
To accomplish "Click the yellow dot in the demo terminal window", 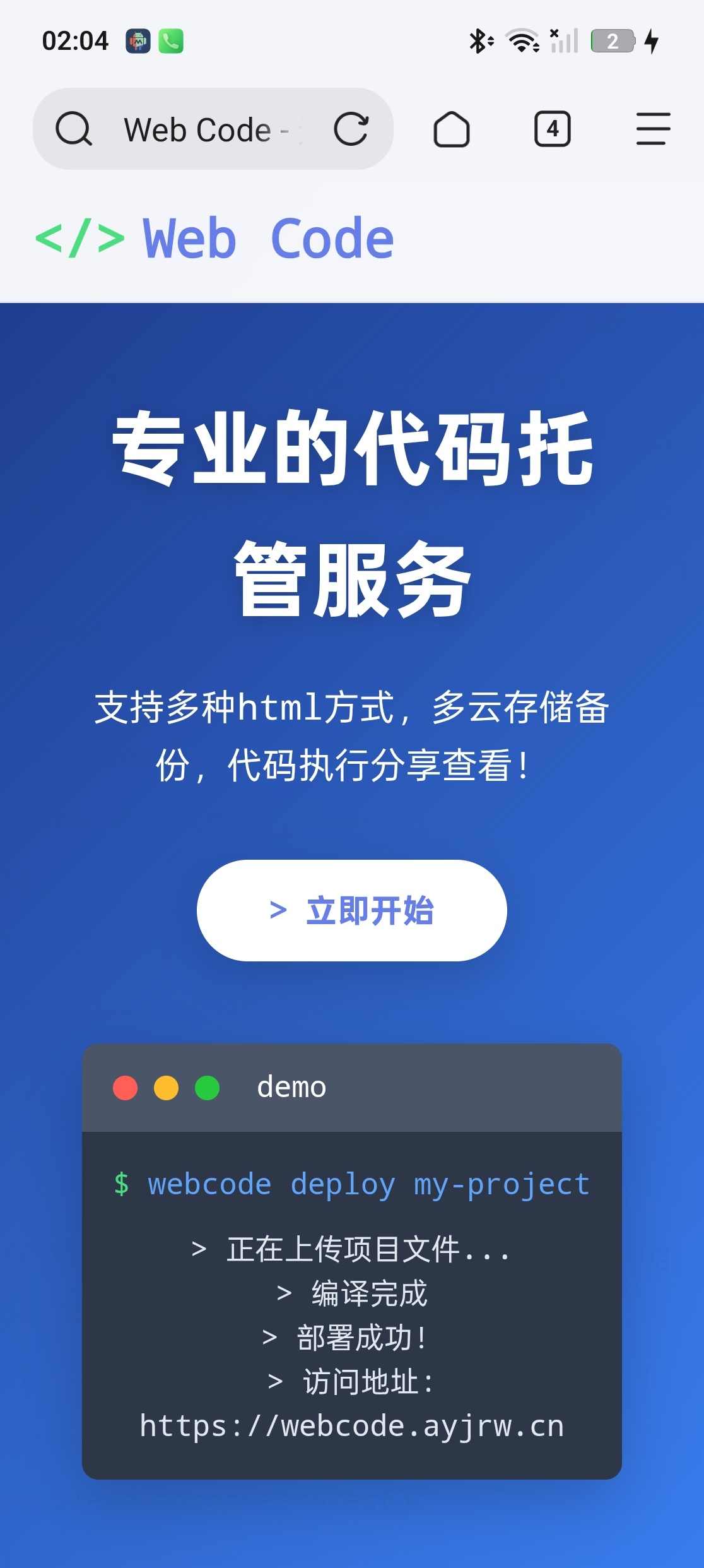I will tap(165, 1087).
